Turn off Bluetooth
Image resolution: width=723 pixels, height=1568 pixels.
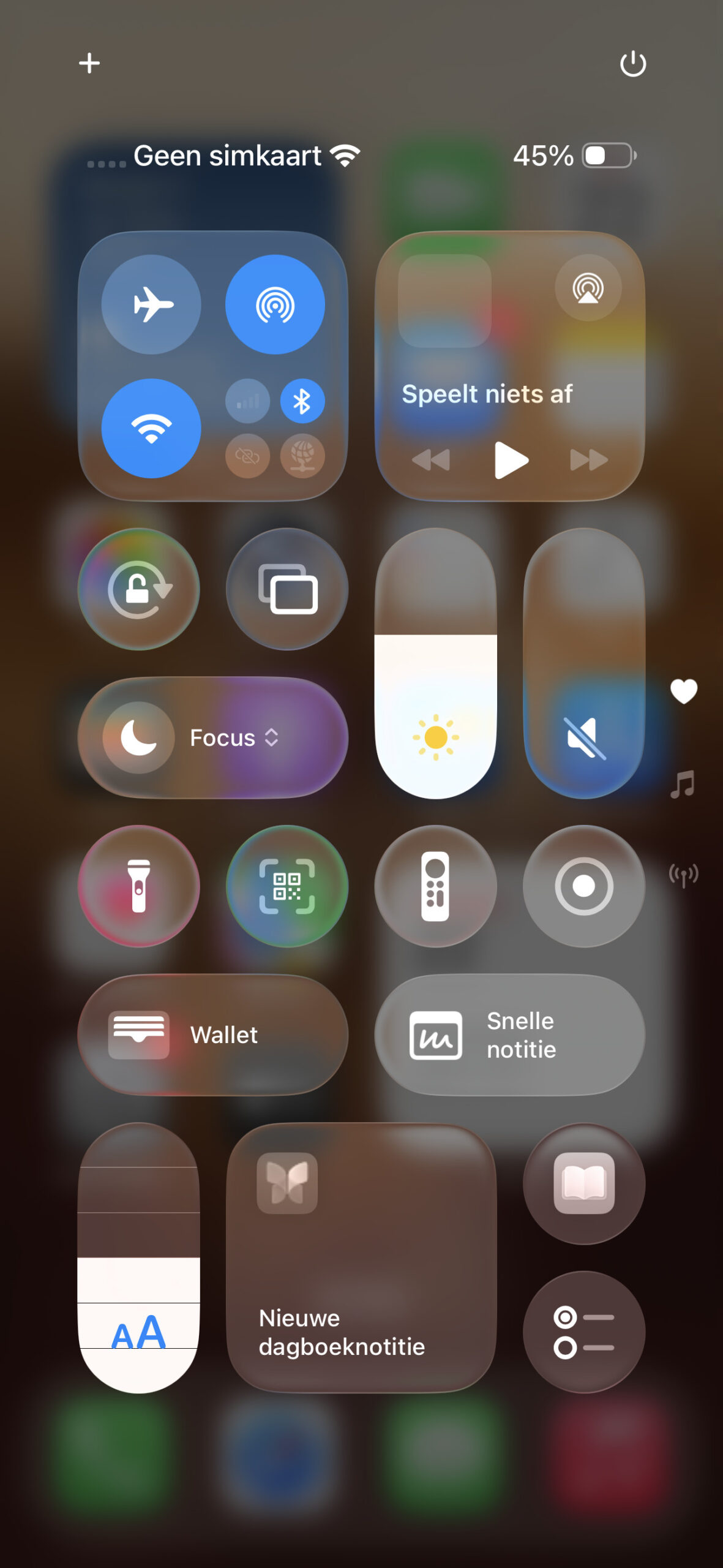[302, 402]
